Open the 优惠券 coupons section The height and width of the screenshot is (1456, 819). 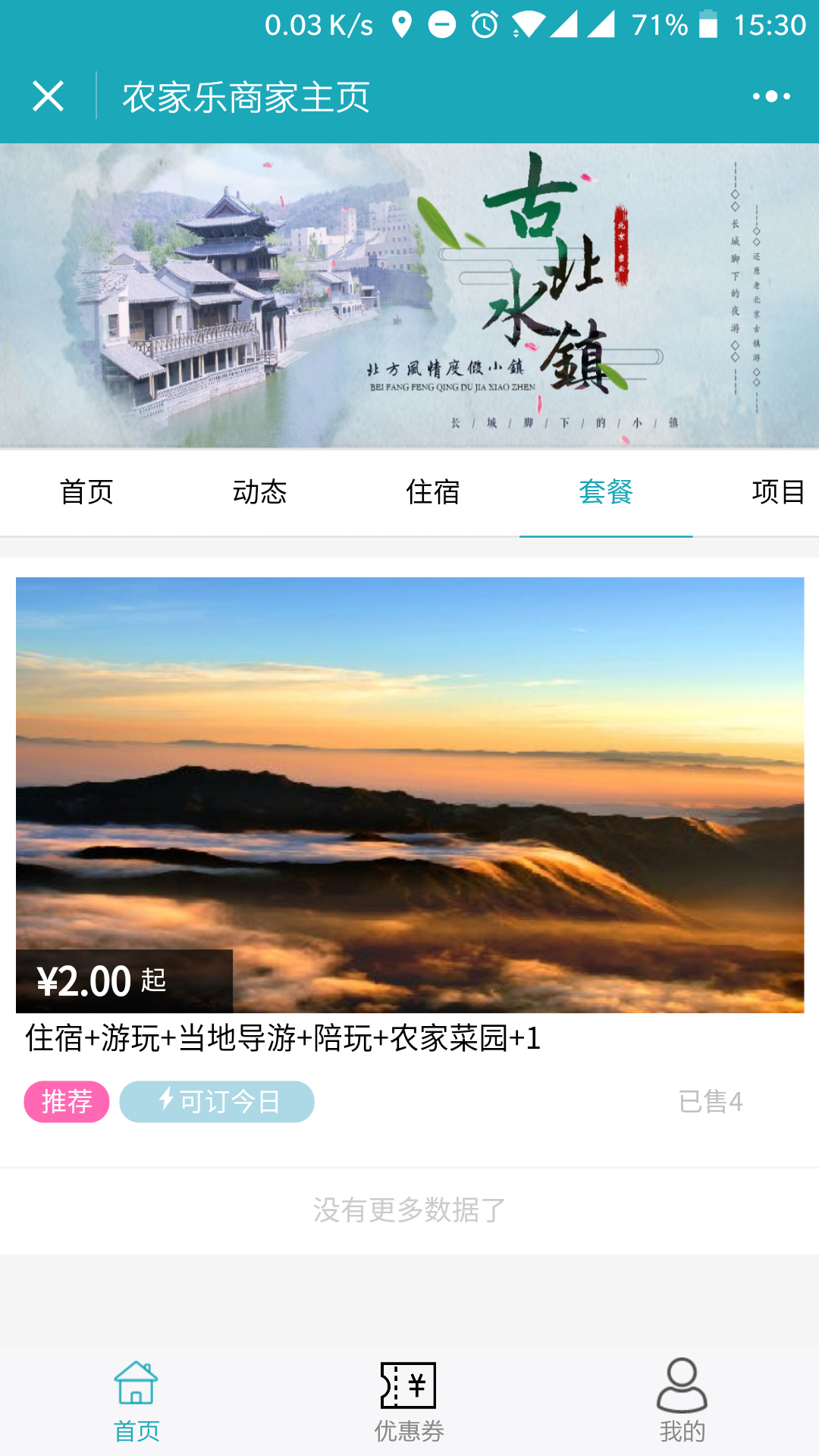[x=409, y=1401]
